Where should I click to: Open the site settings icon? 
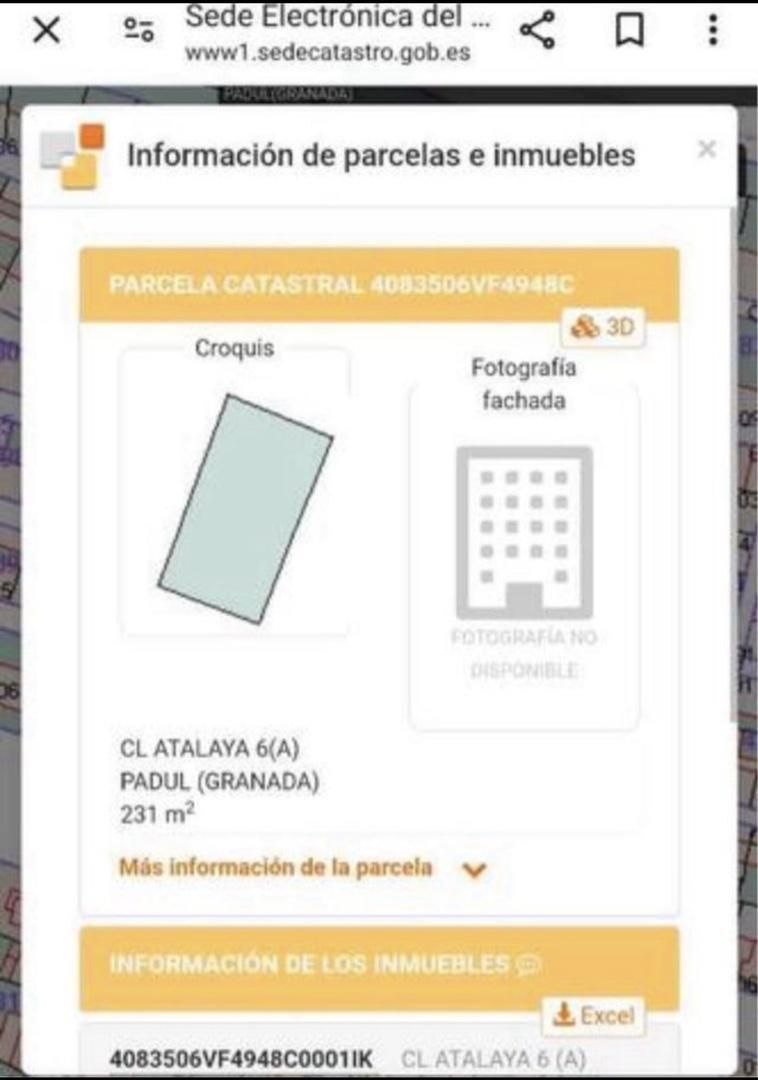click(139, 31)
